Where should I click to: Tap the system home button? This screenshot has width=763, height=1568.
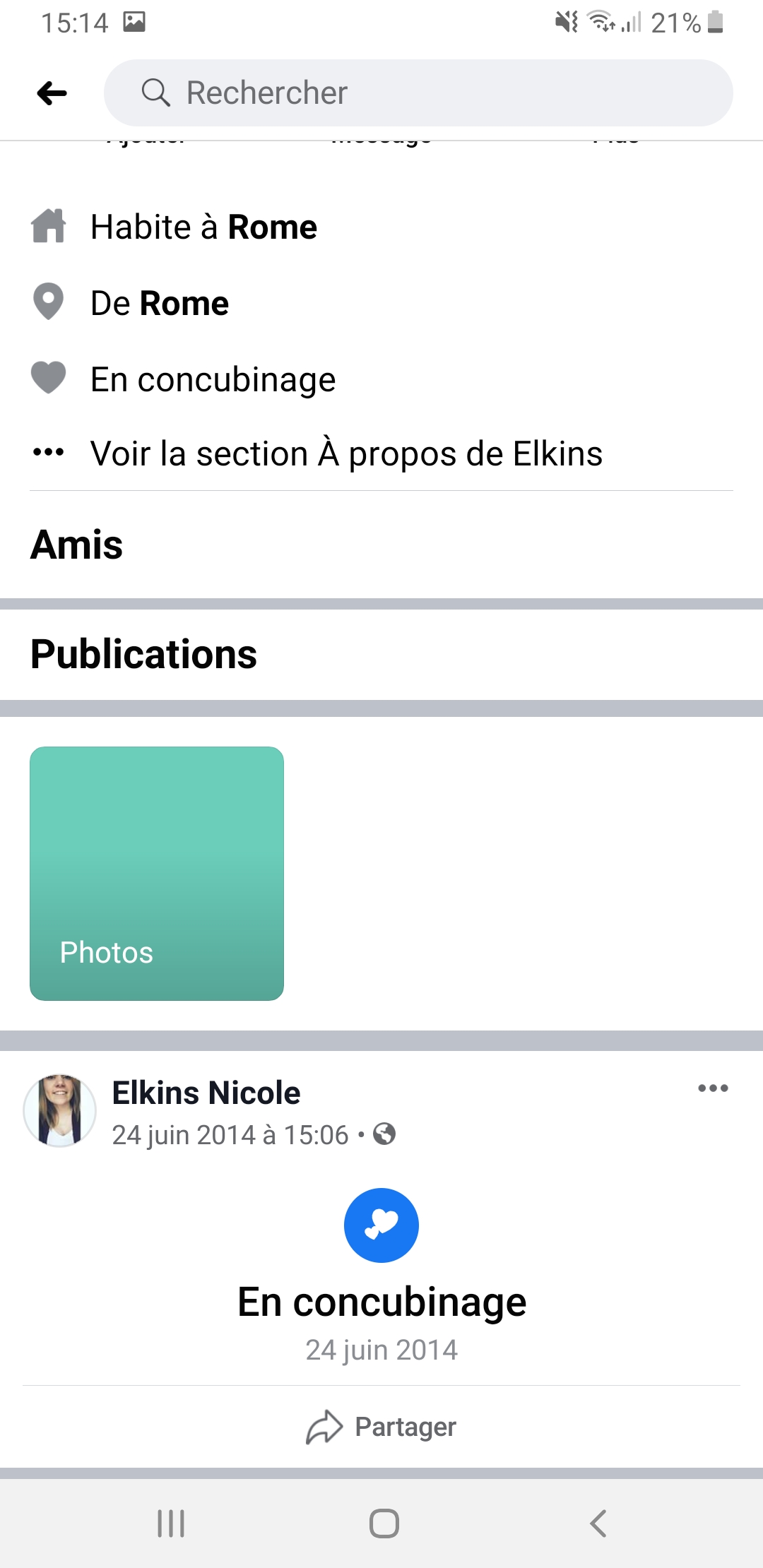point(384,1524)
